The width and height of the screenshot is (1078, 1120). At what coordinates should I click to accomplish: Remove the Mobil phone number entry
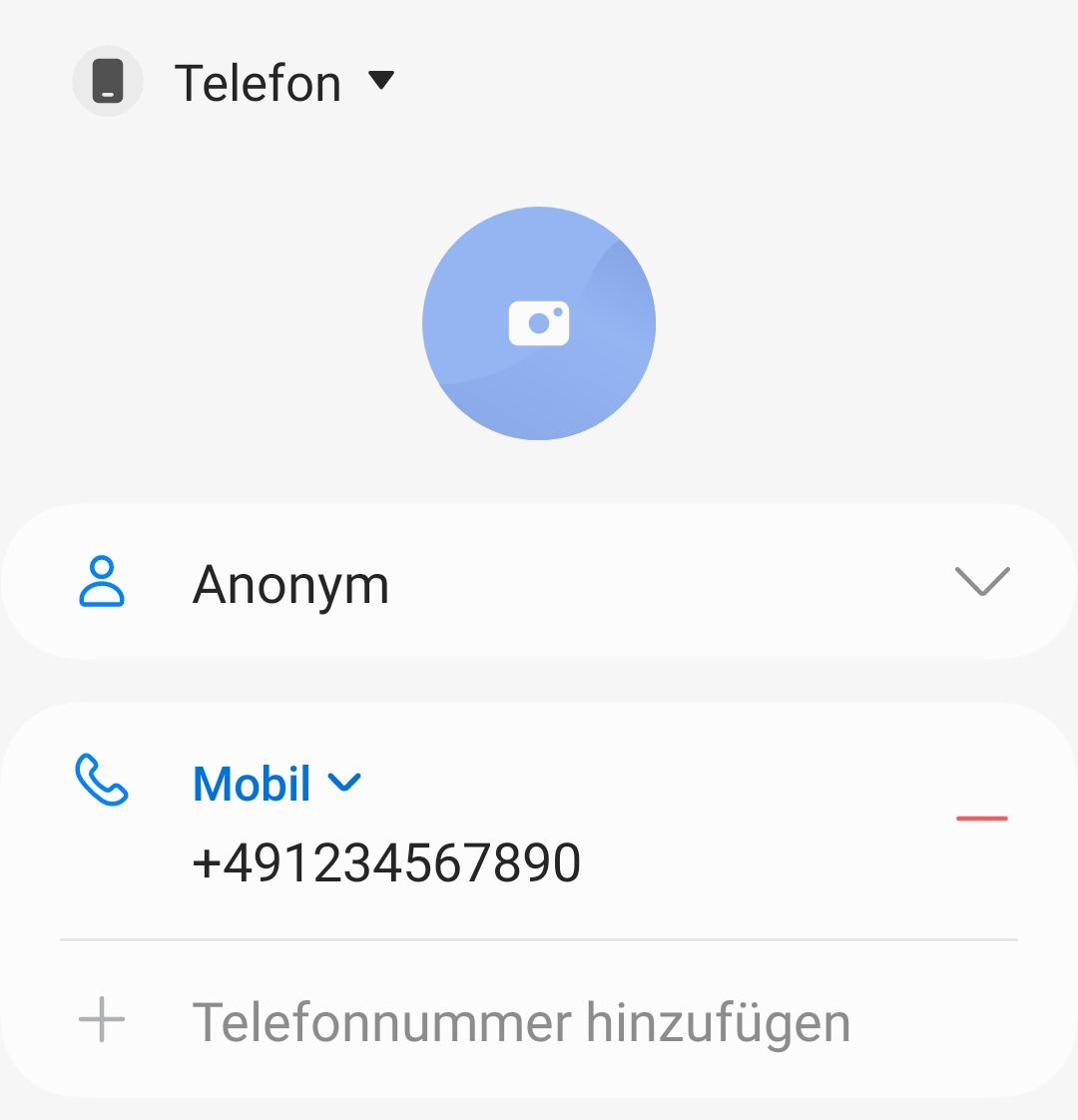point(982,819)
